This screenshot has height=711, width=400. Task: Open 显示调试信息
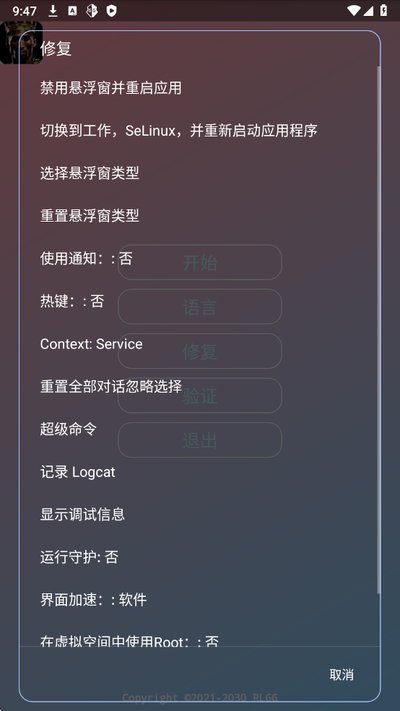pos(199,515)
